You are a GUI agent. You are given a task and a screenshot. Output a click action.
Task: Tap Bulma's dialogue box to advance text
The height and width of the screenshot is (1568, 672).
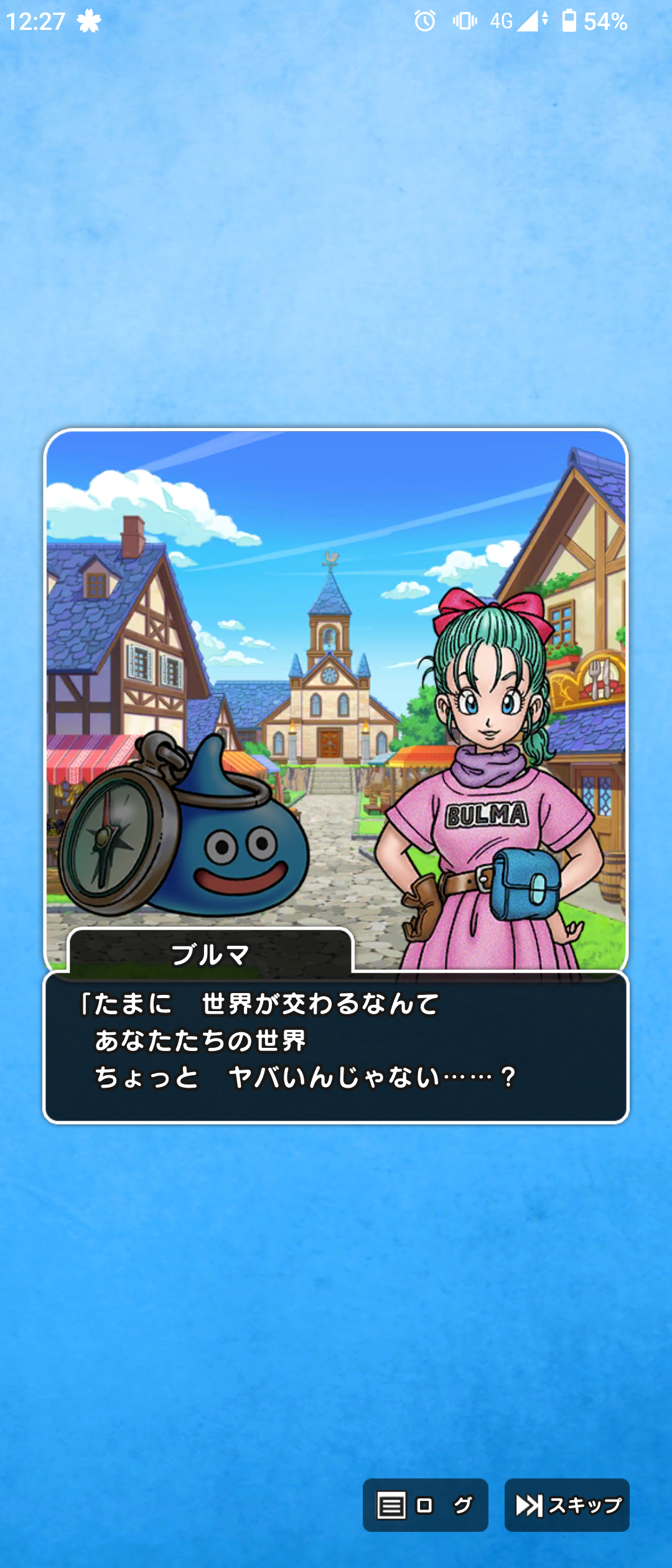coord(336,1047)
